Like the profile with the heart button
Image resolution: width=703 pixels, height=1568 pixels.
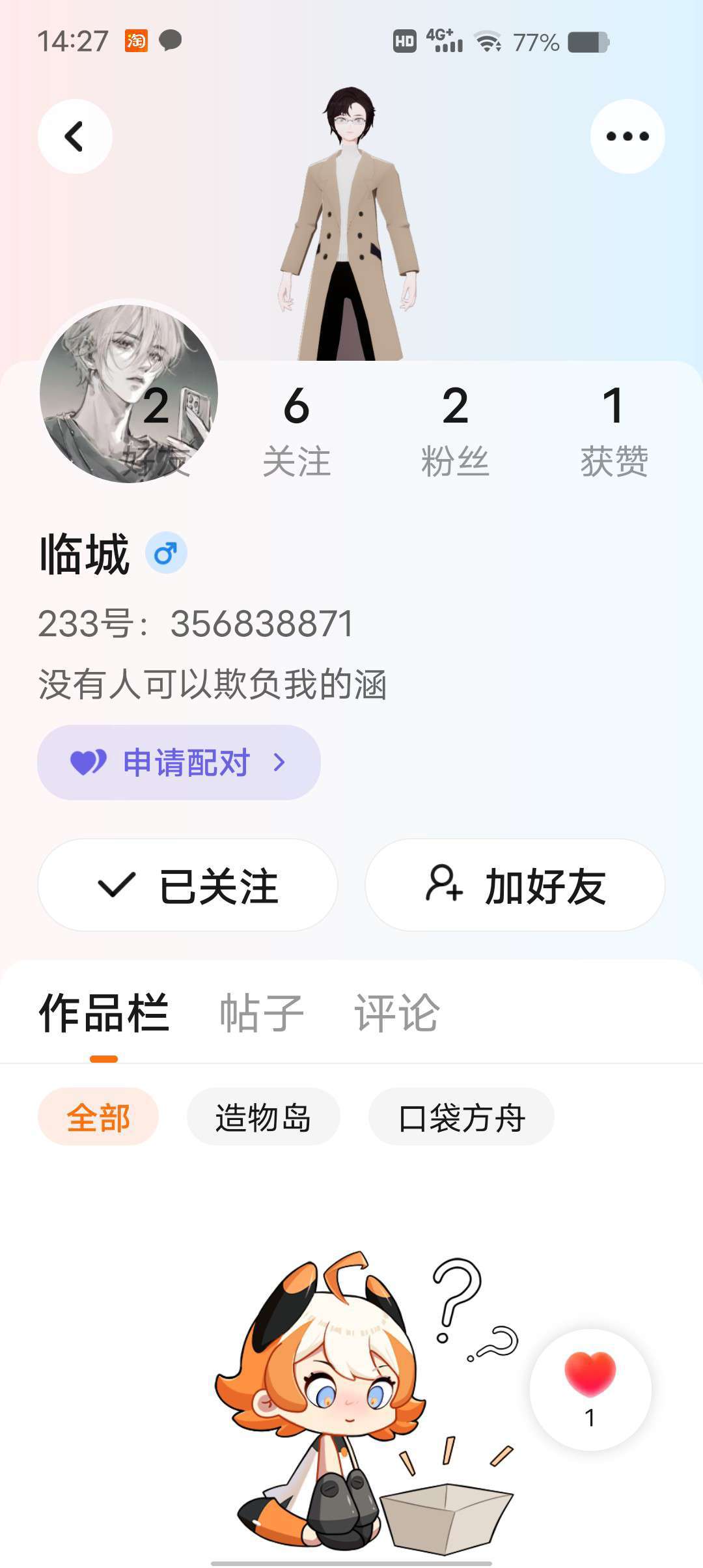coord(590,1388)
